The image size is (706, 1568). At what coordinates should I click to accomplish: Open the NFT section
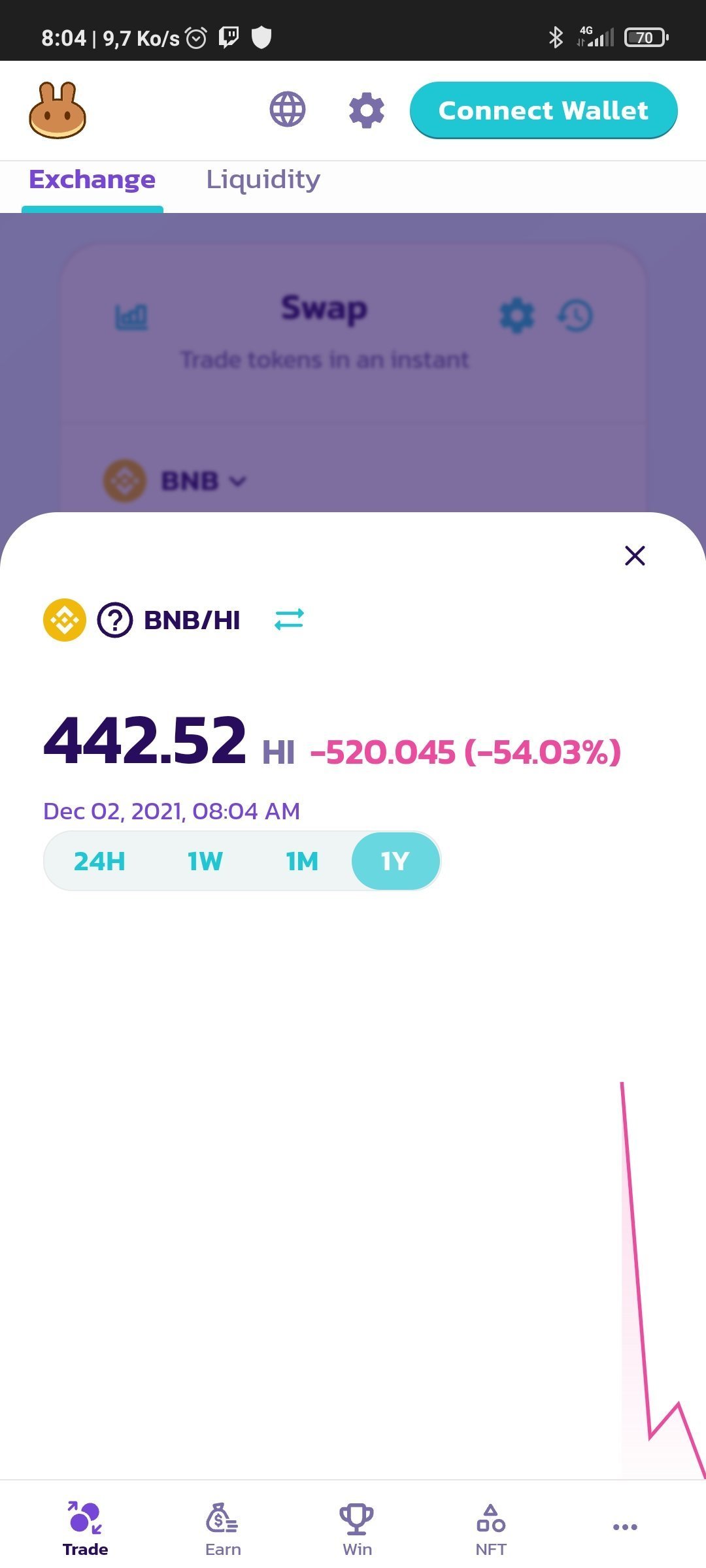pos(491,1528)
